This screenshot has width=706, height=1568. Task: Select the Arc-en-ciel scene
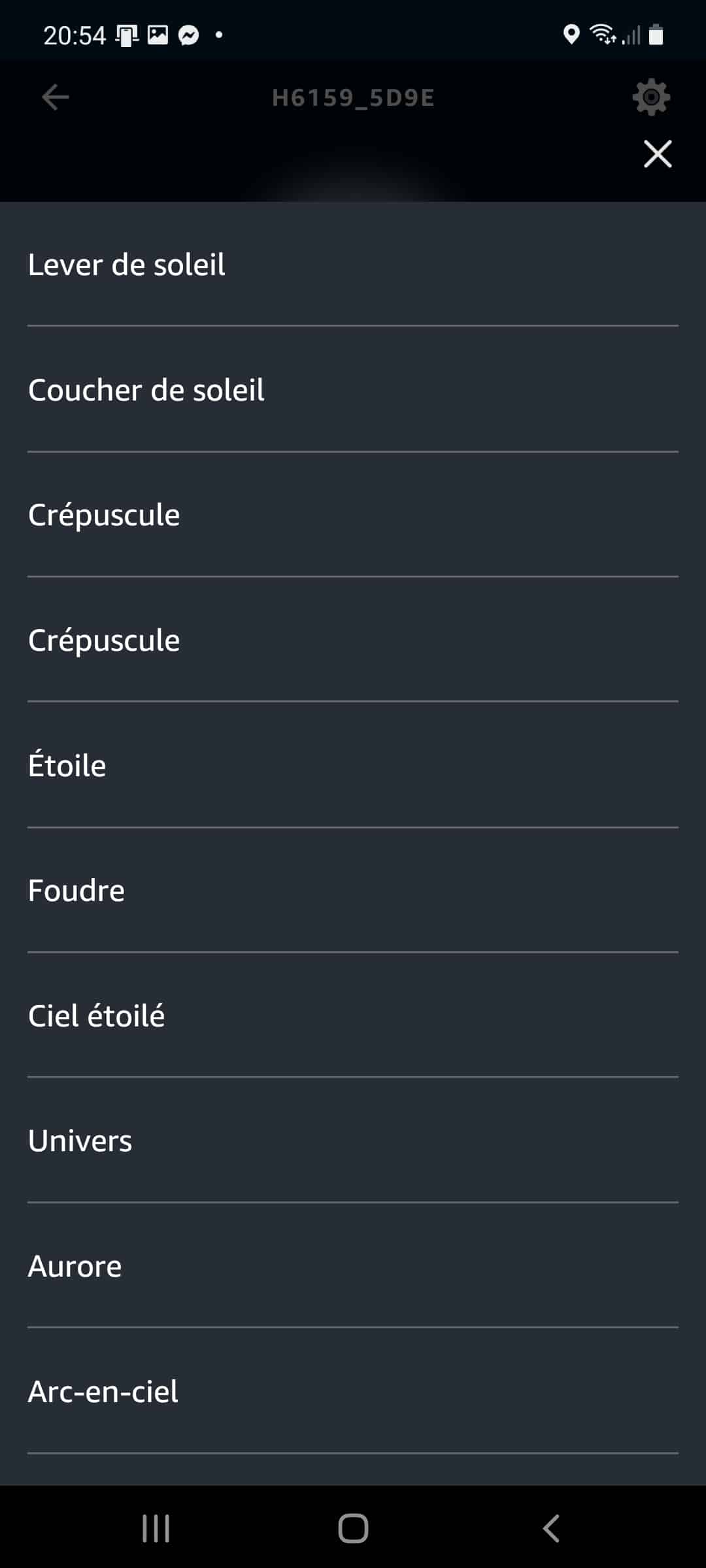(x=353, y=1392)
